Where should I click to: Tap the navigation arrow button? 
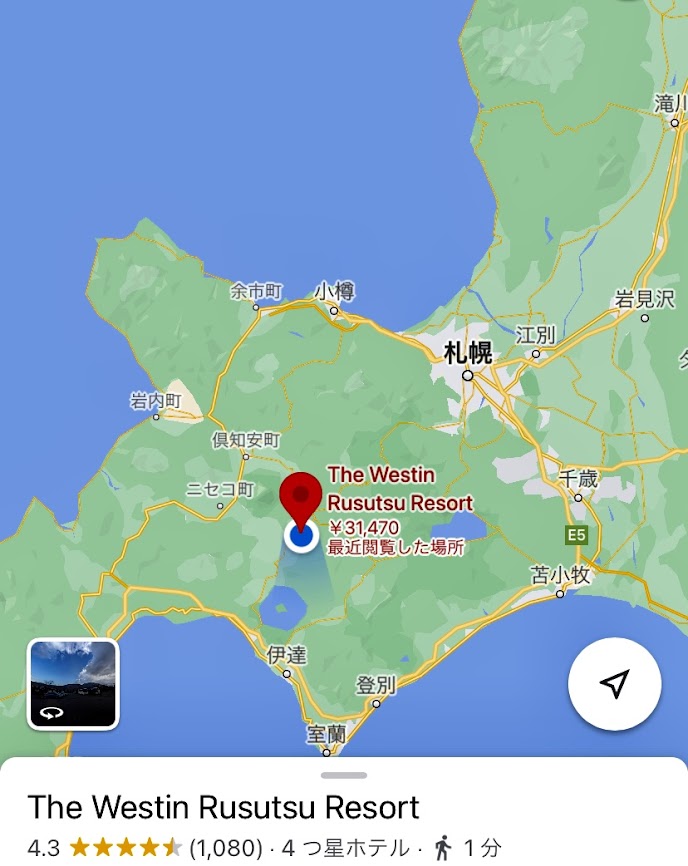(x=614, y=684)
